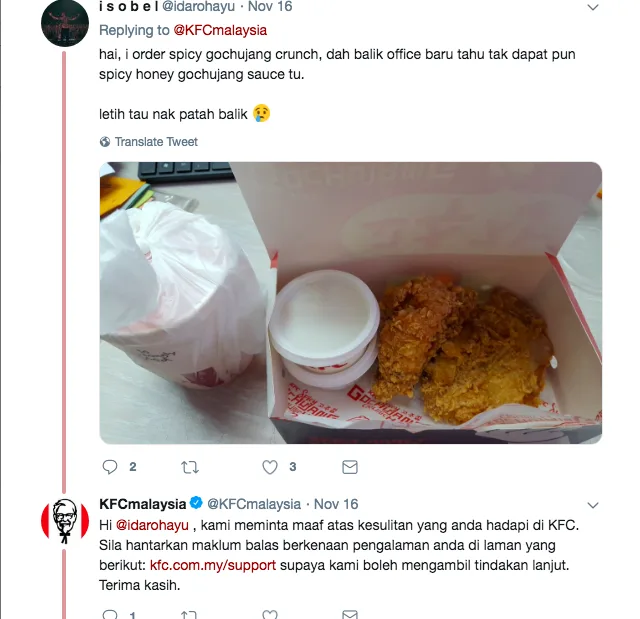This screenshot has width=640, height=619.
Task: Tap Translate Tweet
Action: coord(148,142)
